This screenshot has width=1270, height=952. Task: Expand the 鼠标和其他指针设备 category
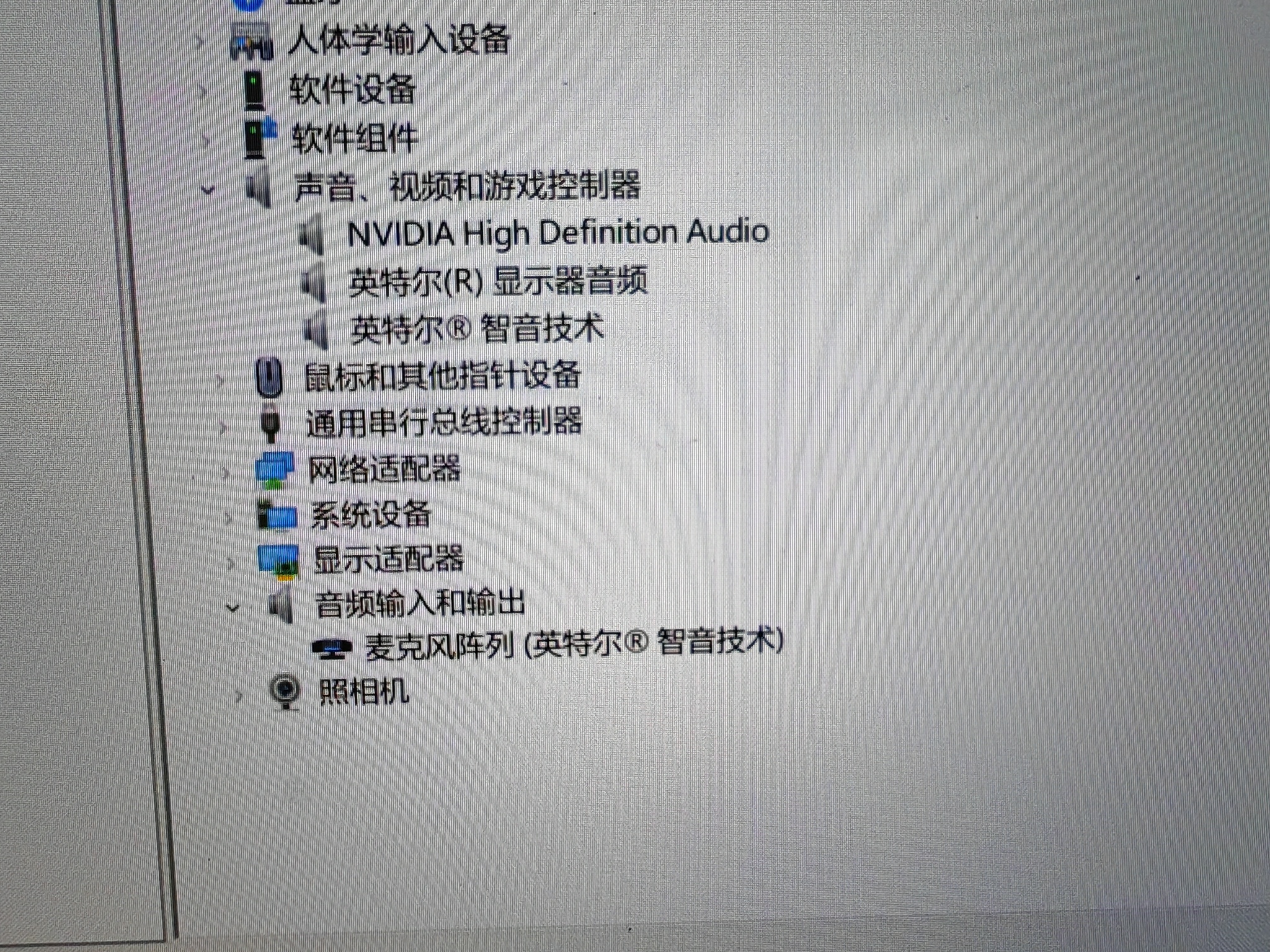coord(221,379)
